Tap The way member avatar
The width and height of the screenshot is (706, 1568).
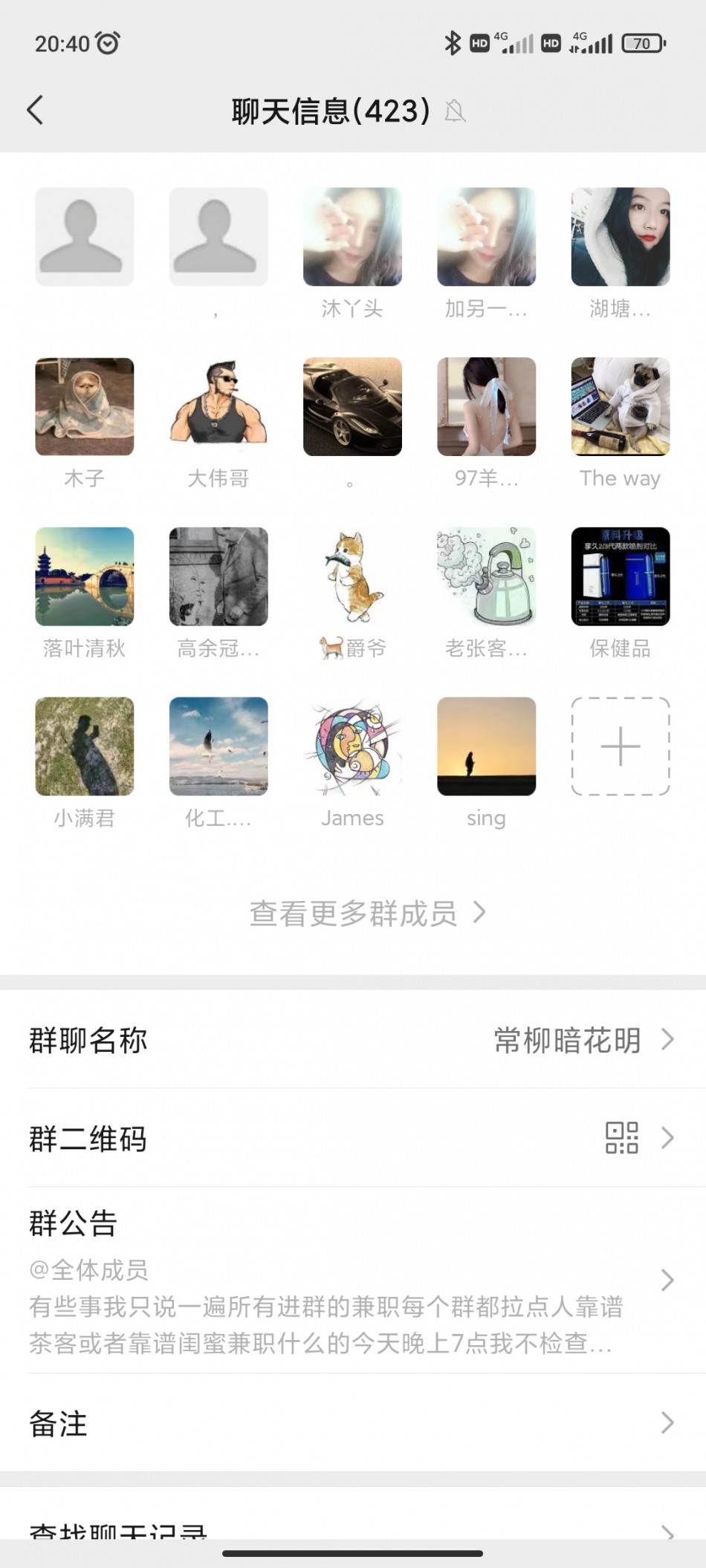(x=620, y=406)
